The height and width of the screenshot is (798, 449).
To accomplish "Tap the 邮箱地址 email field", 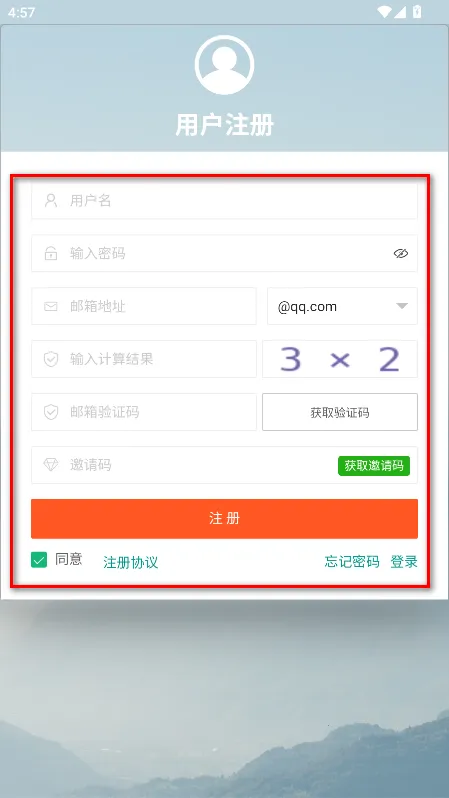I will point(144,306).
